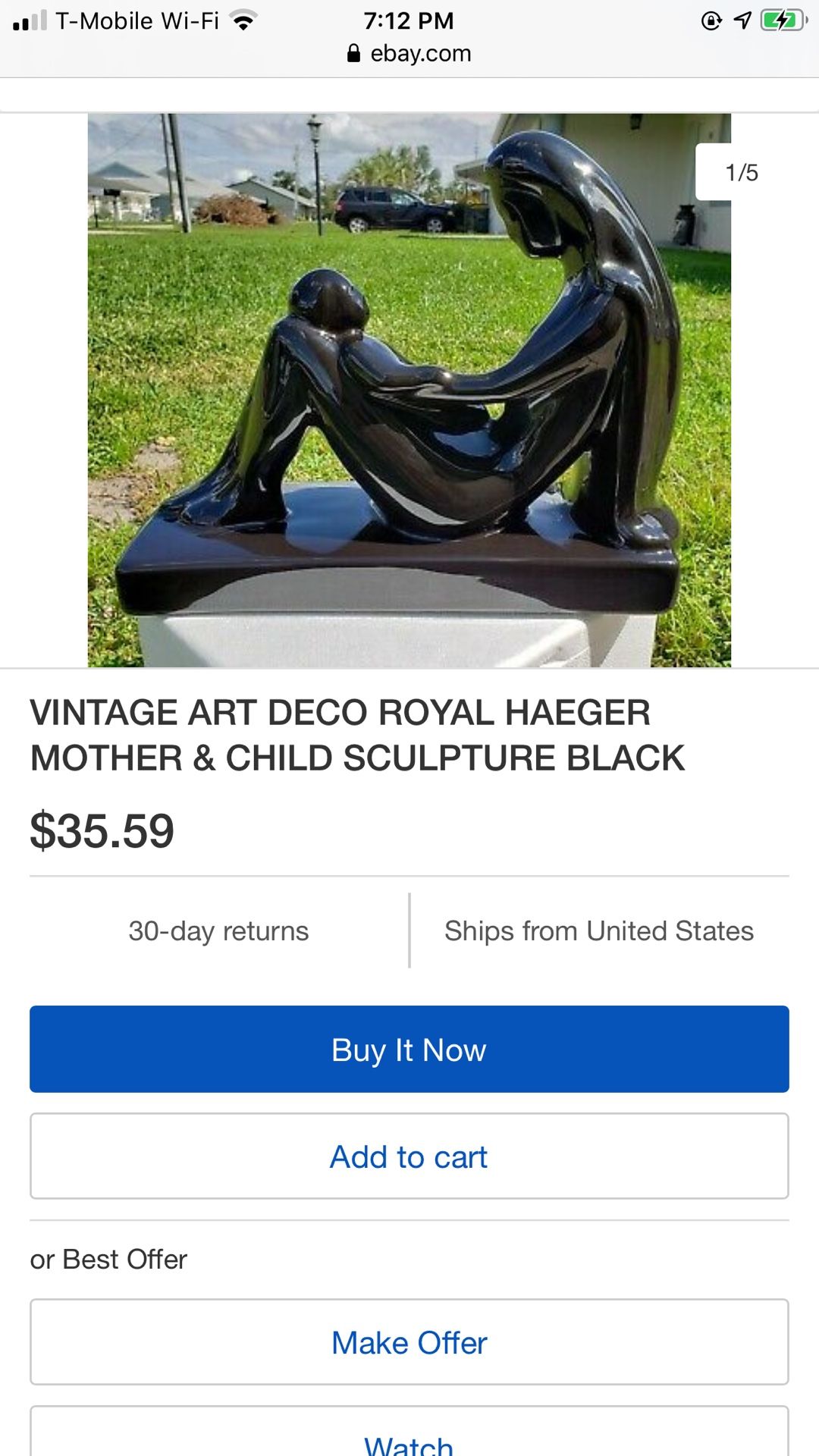The height and width of the screenshot is (1456, 819).
Task: Tap the ebay.com address bar
Action: pos(409,53)
